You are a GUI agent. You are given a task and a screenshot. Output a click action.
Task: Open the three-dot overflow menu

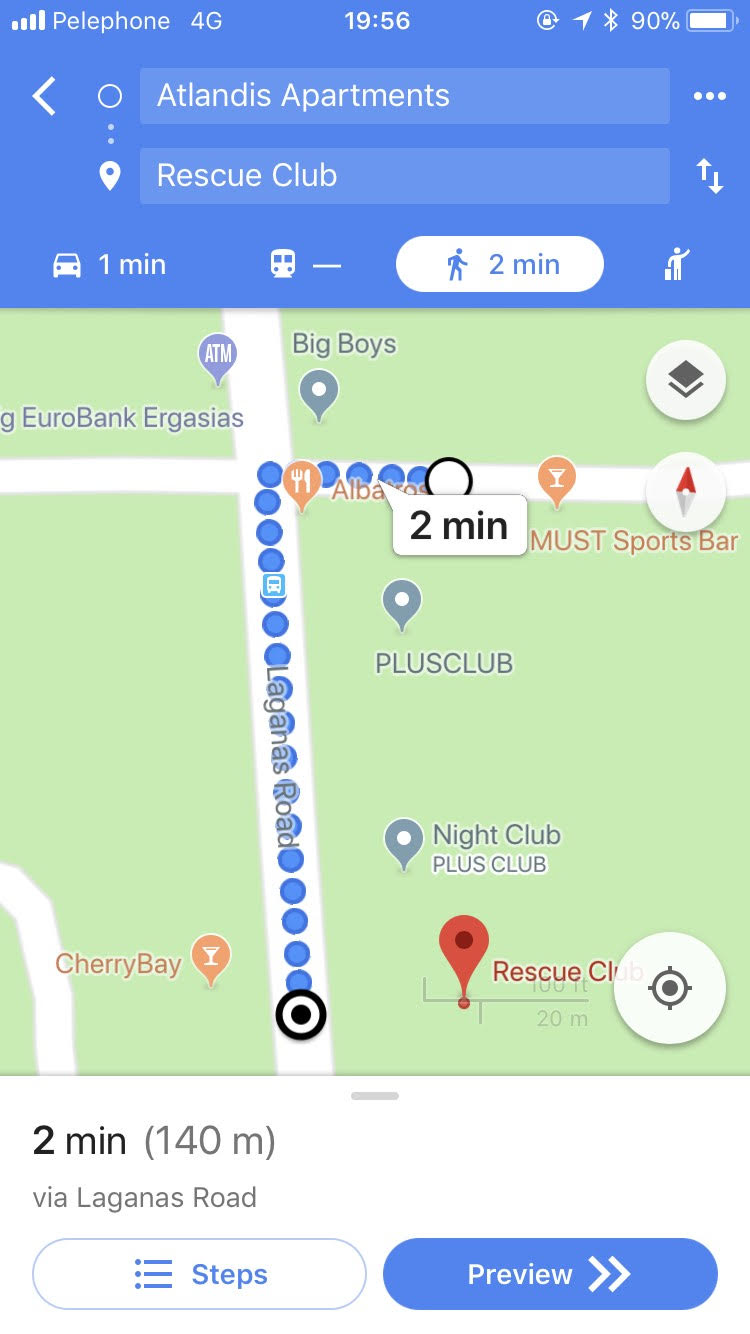(x=709, y=96)
